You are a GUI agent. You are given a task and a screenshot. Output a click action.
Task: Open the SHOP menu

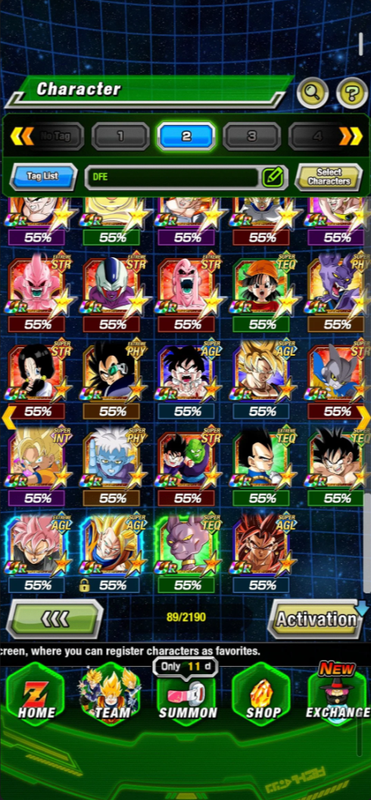point(263,698)
